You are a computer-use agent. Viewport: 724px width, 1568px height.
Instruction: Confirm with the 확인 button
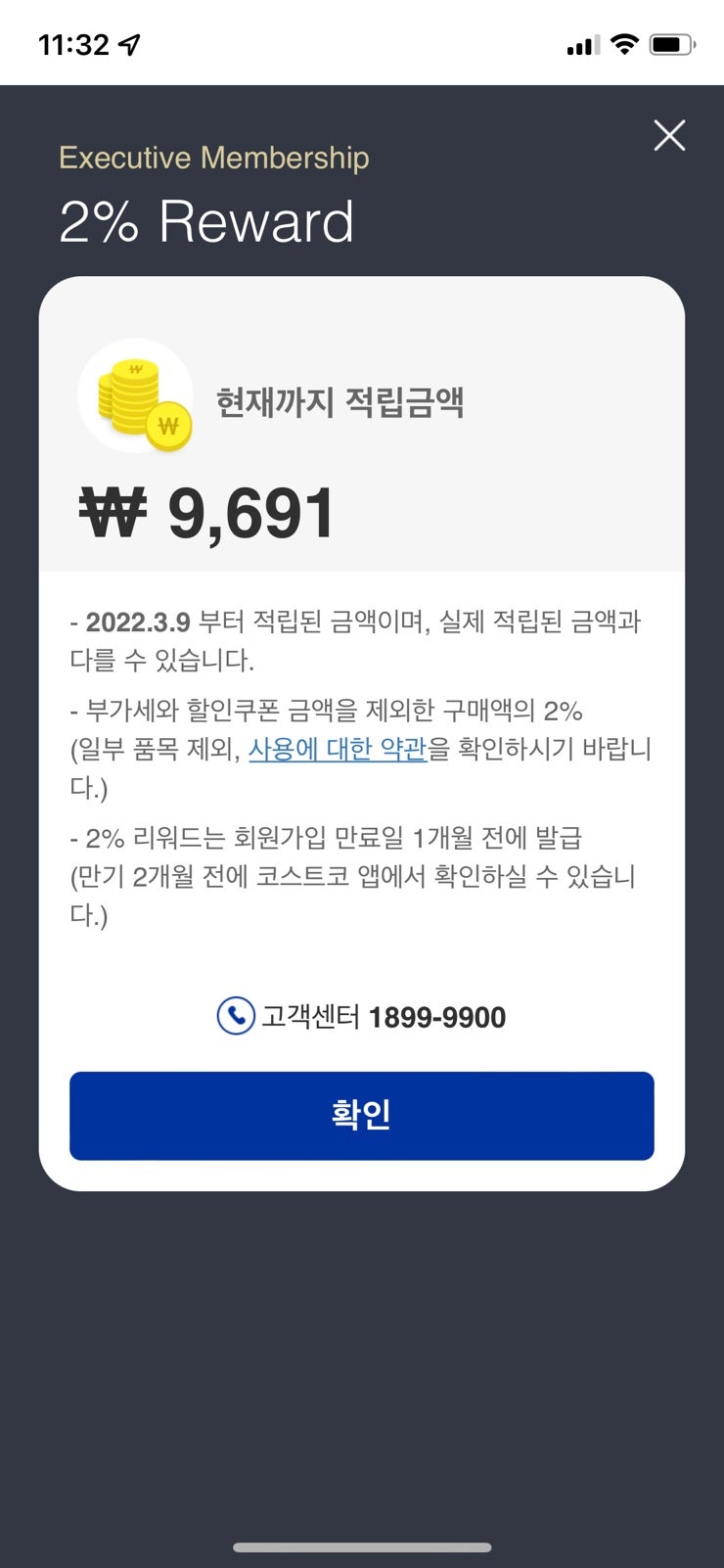click(362, 1115)
